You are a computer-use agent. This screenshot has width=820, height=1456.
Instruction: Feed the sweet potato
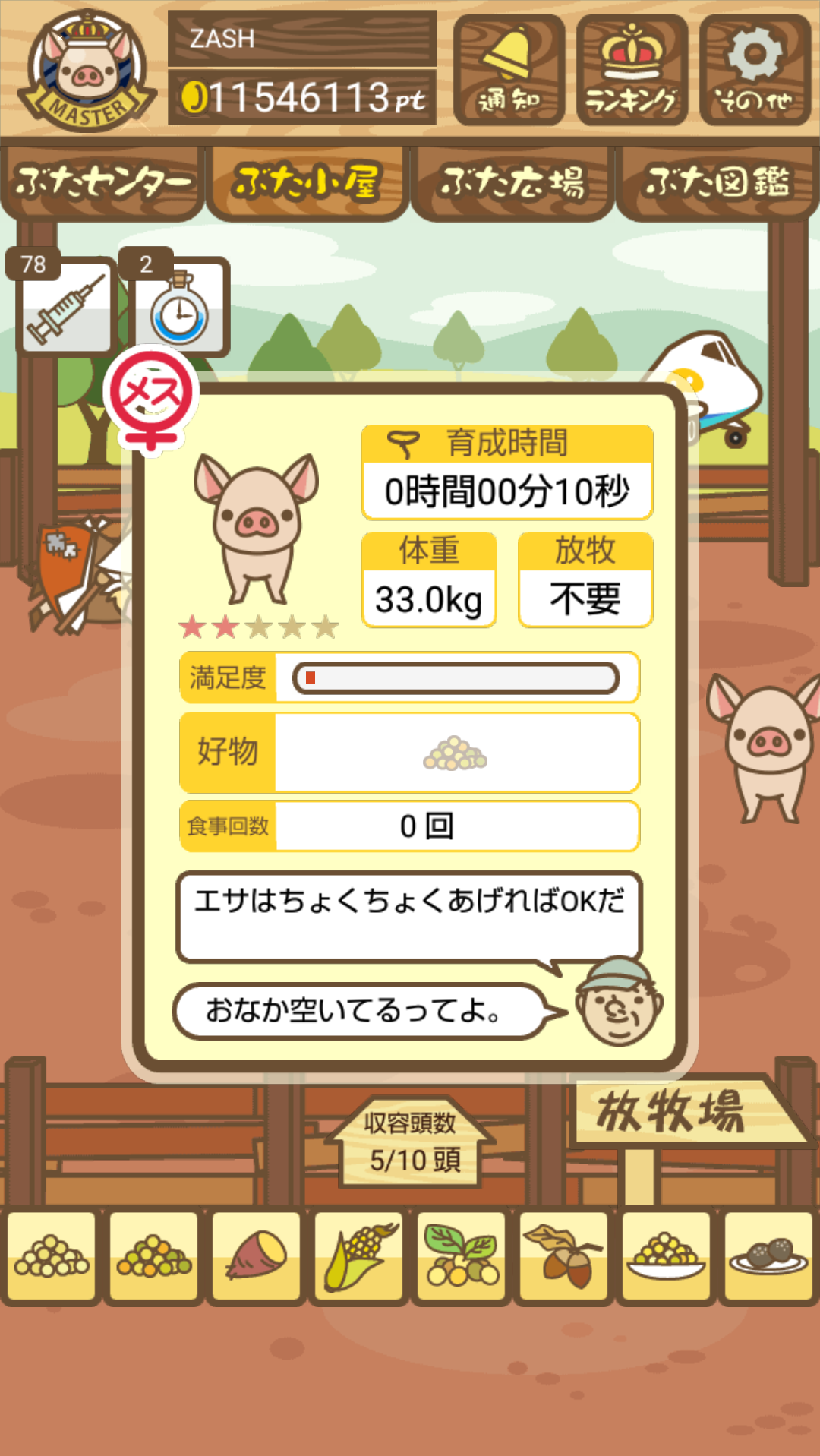(x=257, y=1256)
